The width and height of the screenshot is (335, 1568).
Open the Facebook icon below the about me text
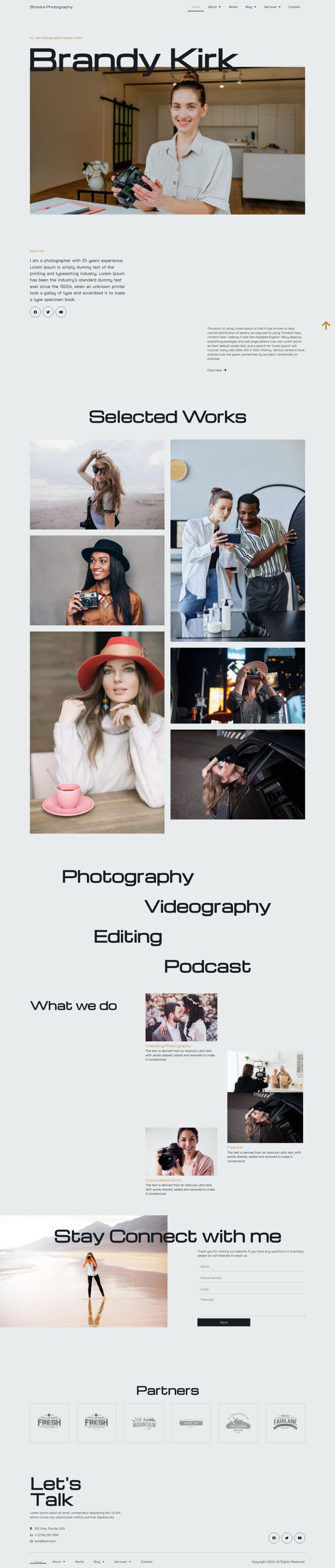(35, 312)
